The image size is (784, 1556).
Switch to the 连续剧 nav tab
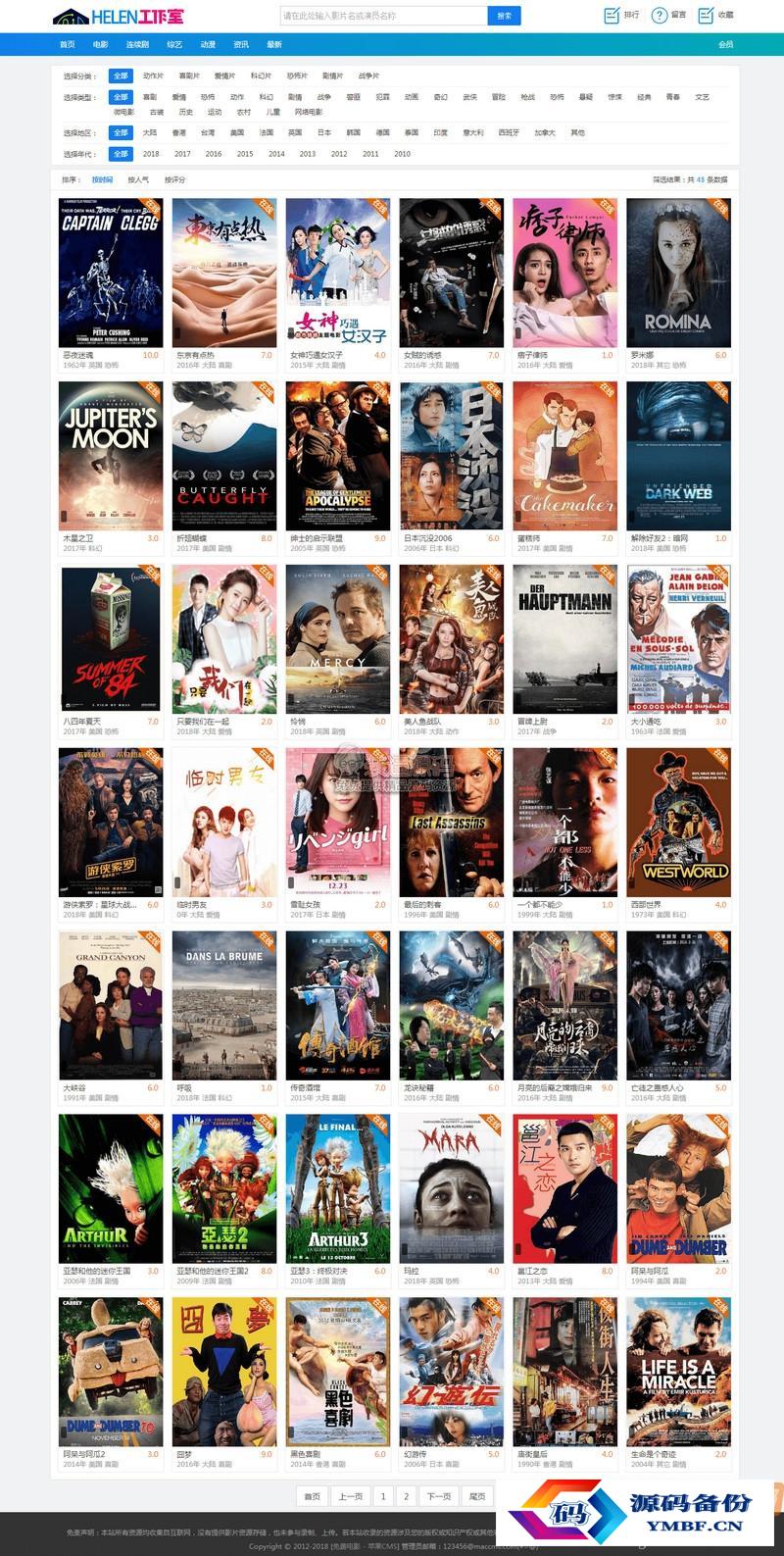(x=137, y=44)
